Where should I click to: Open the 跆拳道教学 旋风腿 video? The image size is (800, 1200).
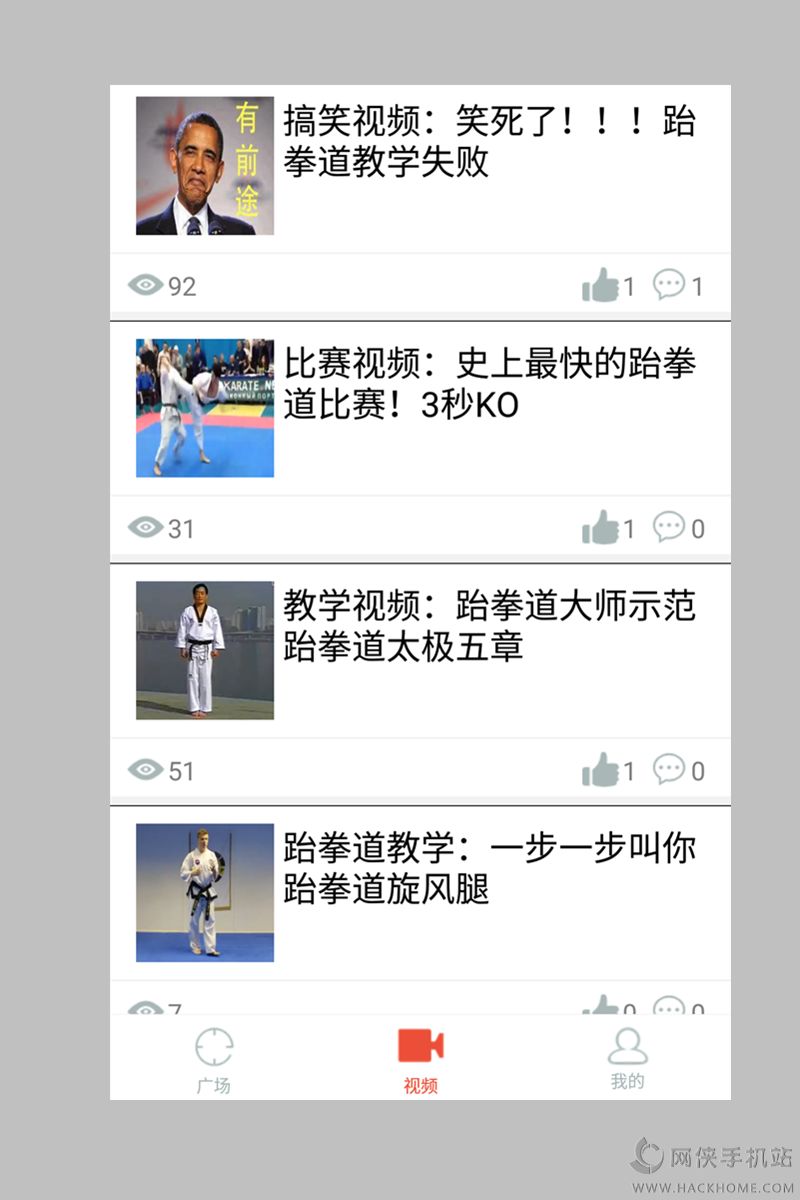pyautogui.click(x=488, y=869)
